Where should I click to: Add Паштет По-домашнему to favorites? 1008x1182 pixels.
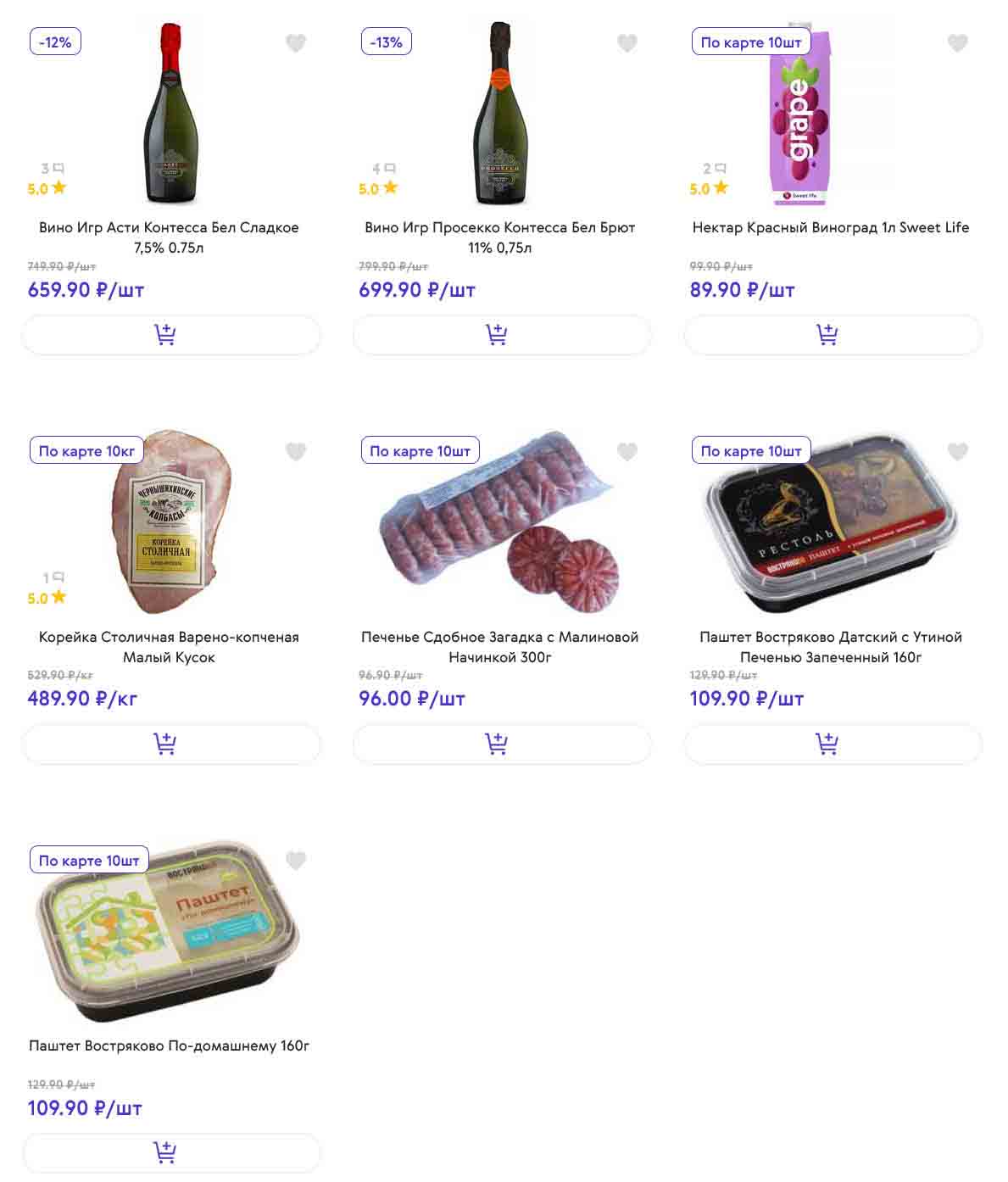(x=296, y=861)
